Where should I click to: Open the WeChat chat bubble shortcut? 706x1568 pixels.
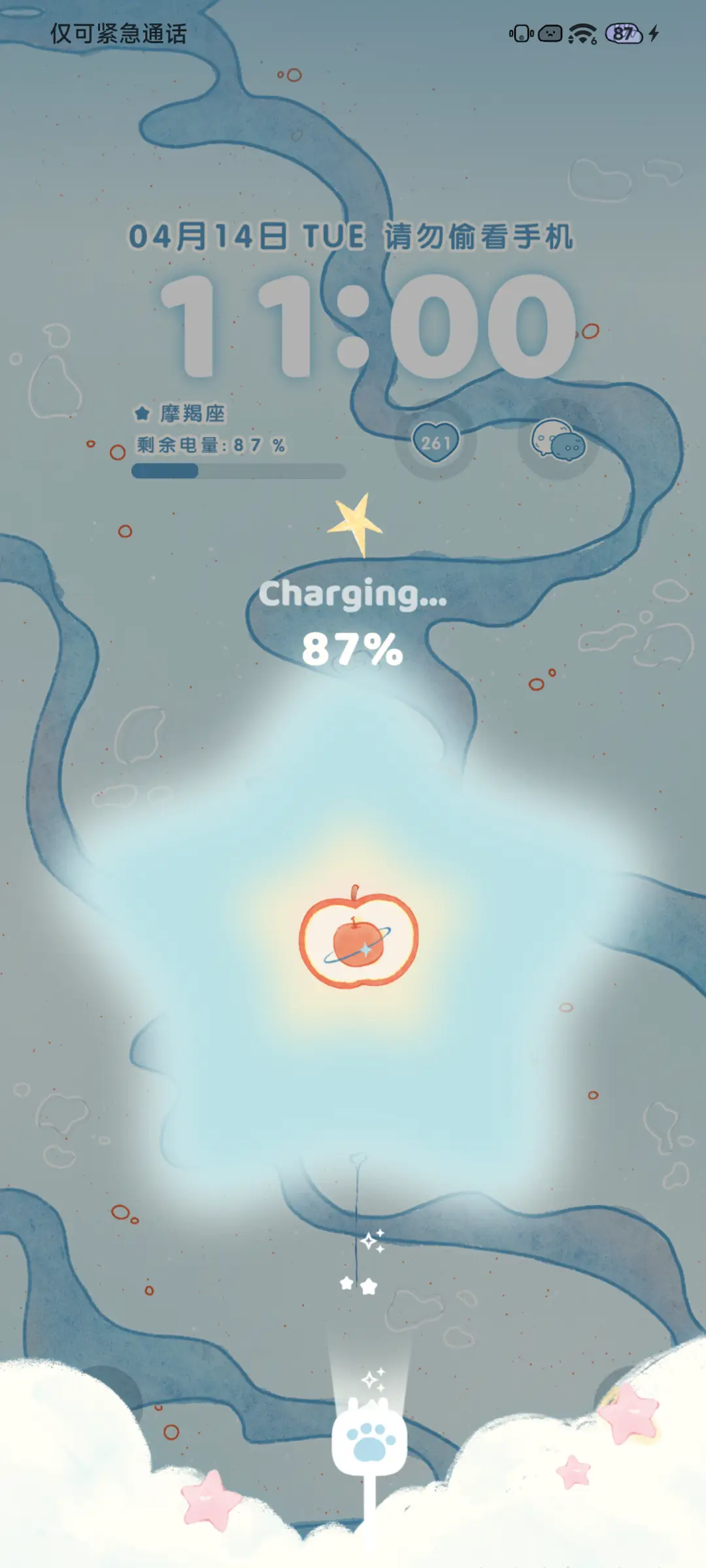click(558, 440)
